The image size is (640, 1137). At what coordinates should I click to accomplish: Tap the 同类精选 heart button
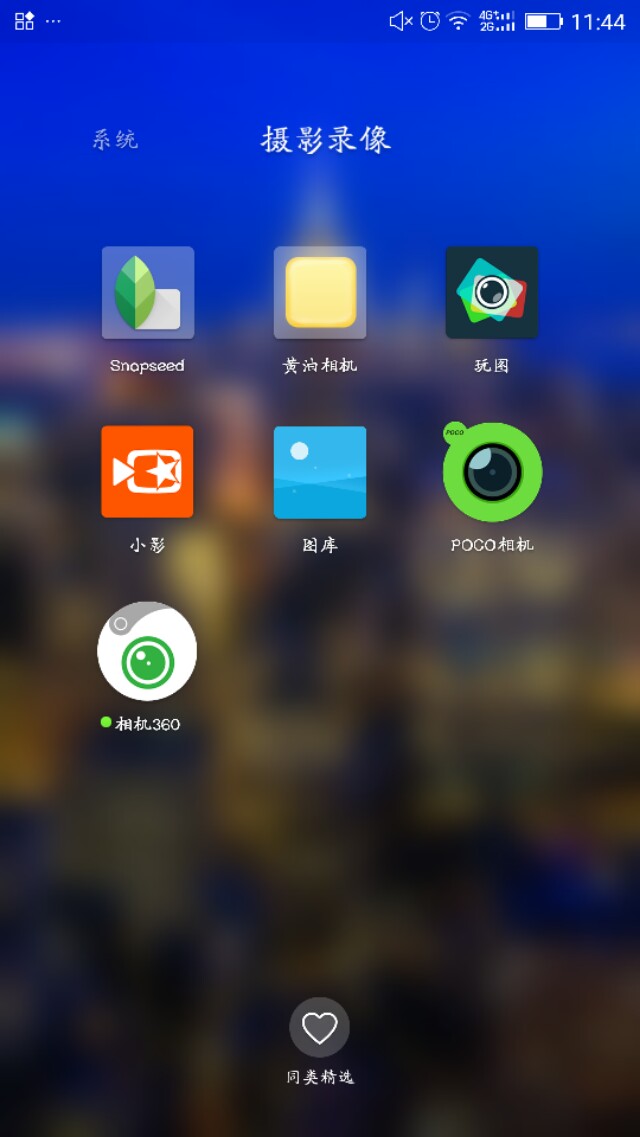click(x=320, y=1027)
